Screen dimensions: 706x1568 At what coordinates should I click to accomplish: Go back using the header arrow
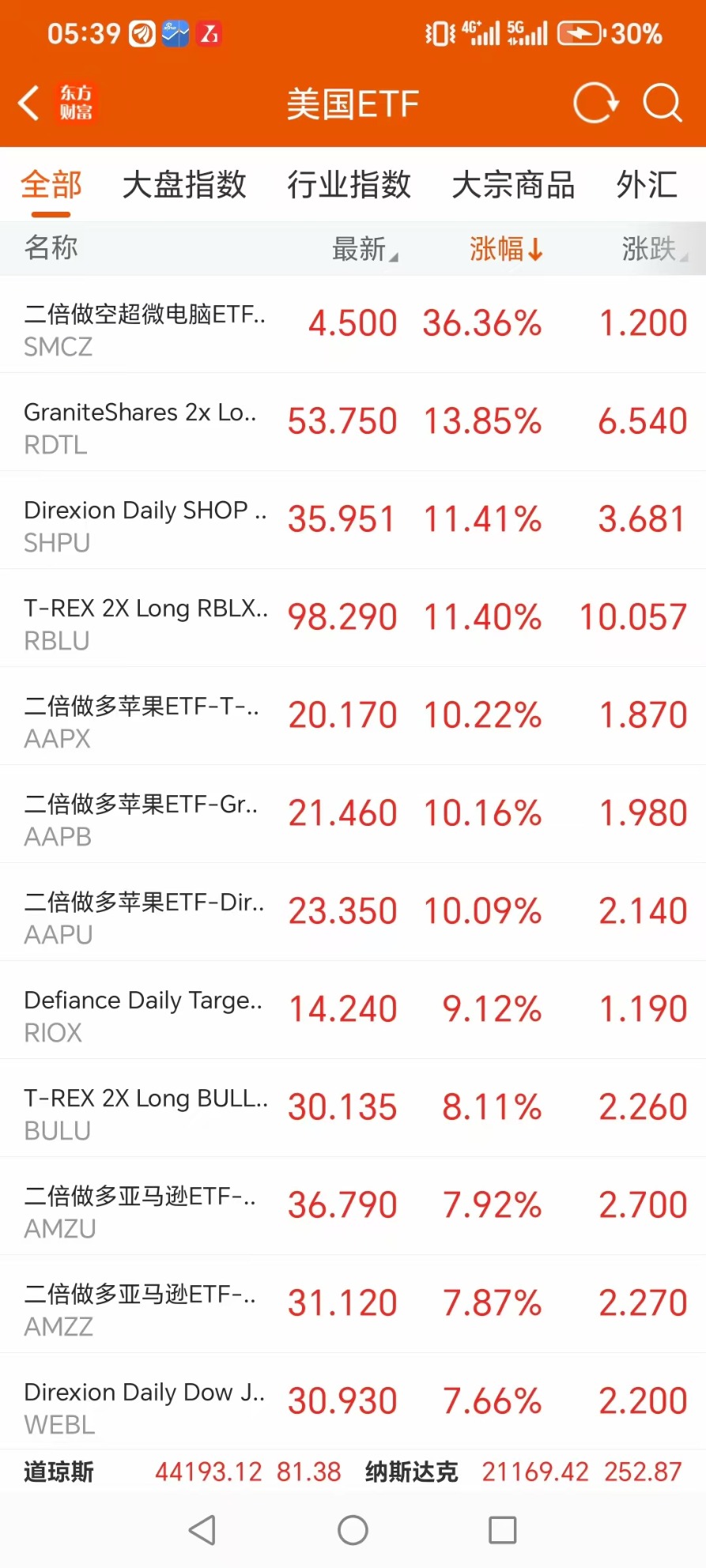click(x=29, y=104)
